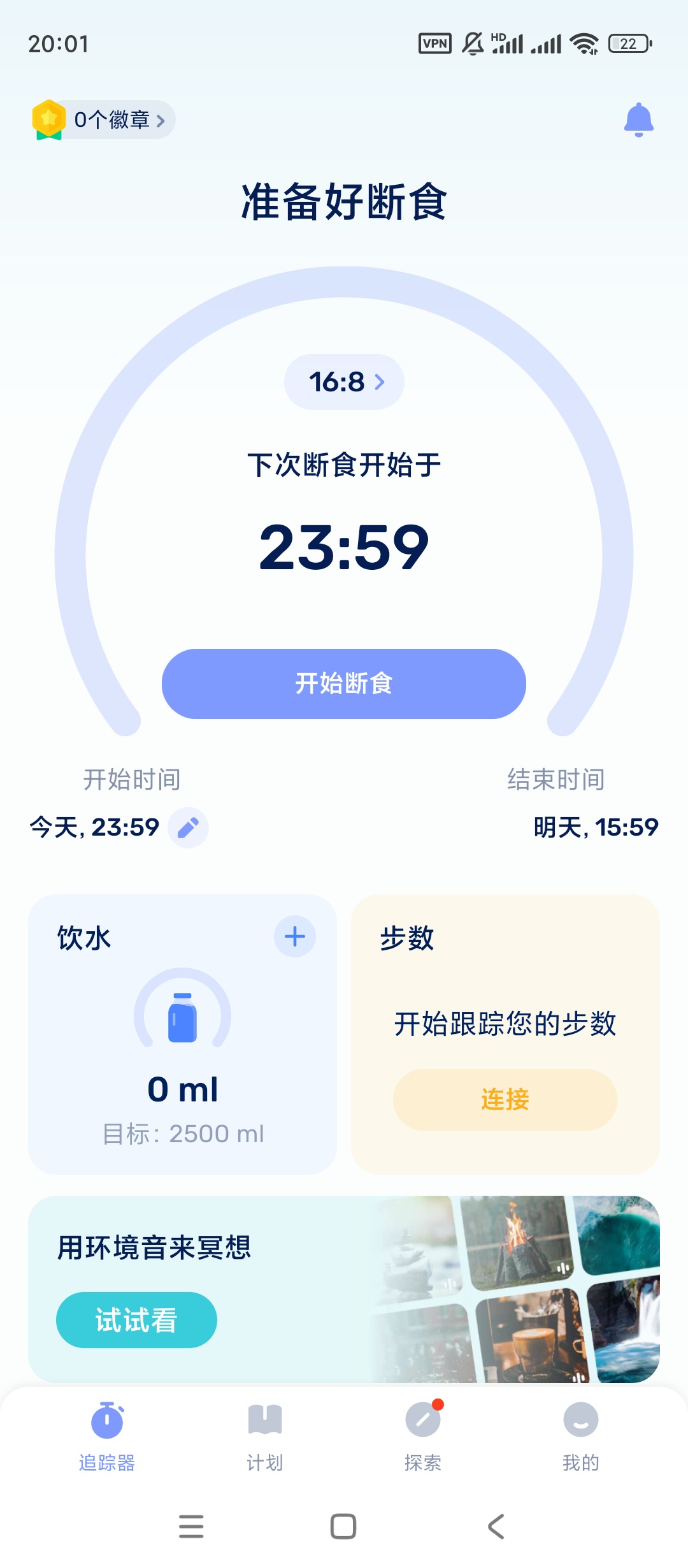The width and height of the screenshot is (688, 1568).
Task: Open the notifications bell
Action: (x=638, y=120)
